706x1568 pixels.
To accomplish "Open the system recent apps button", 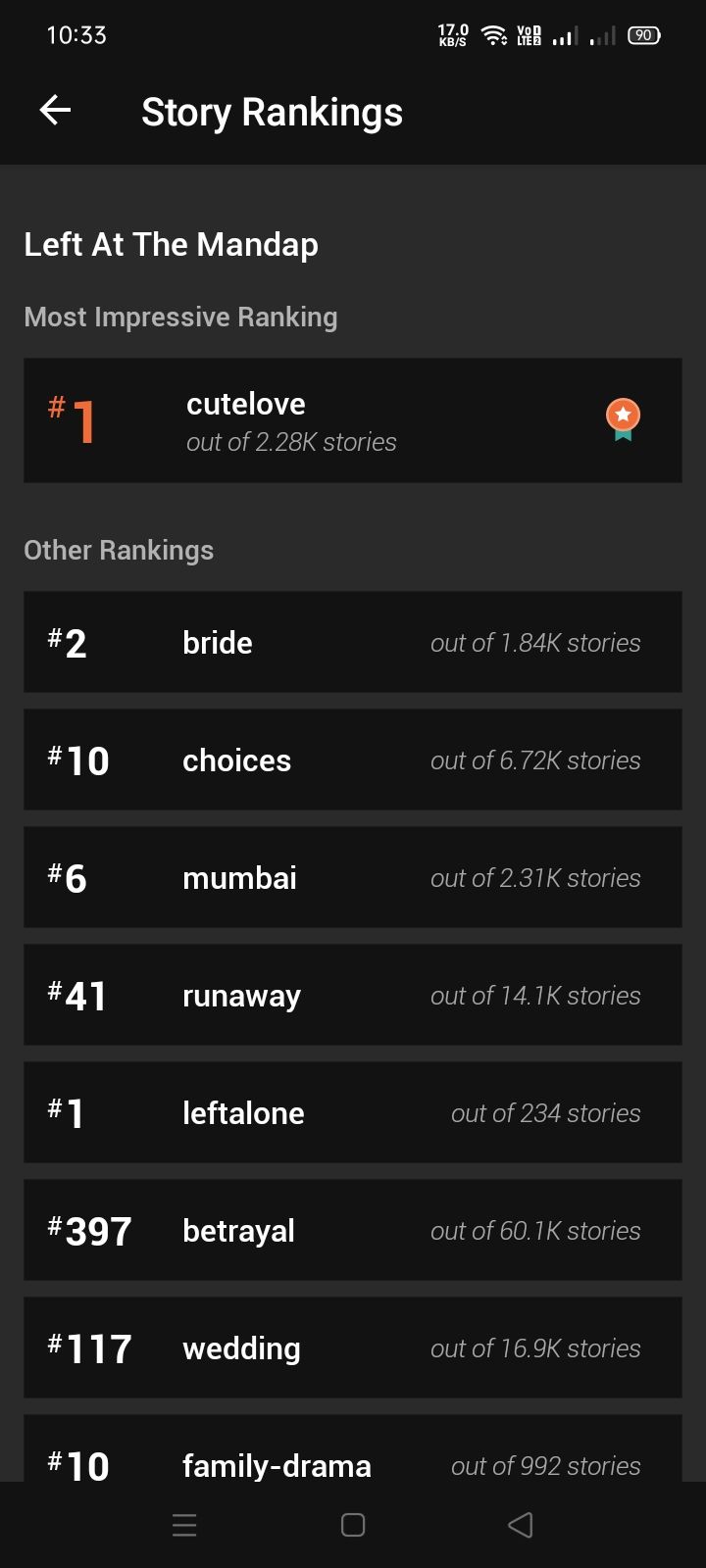I will click(x=184, y=1525).
